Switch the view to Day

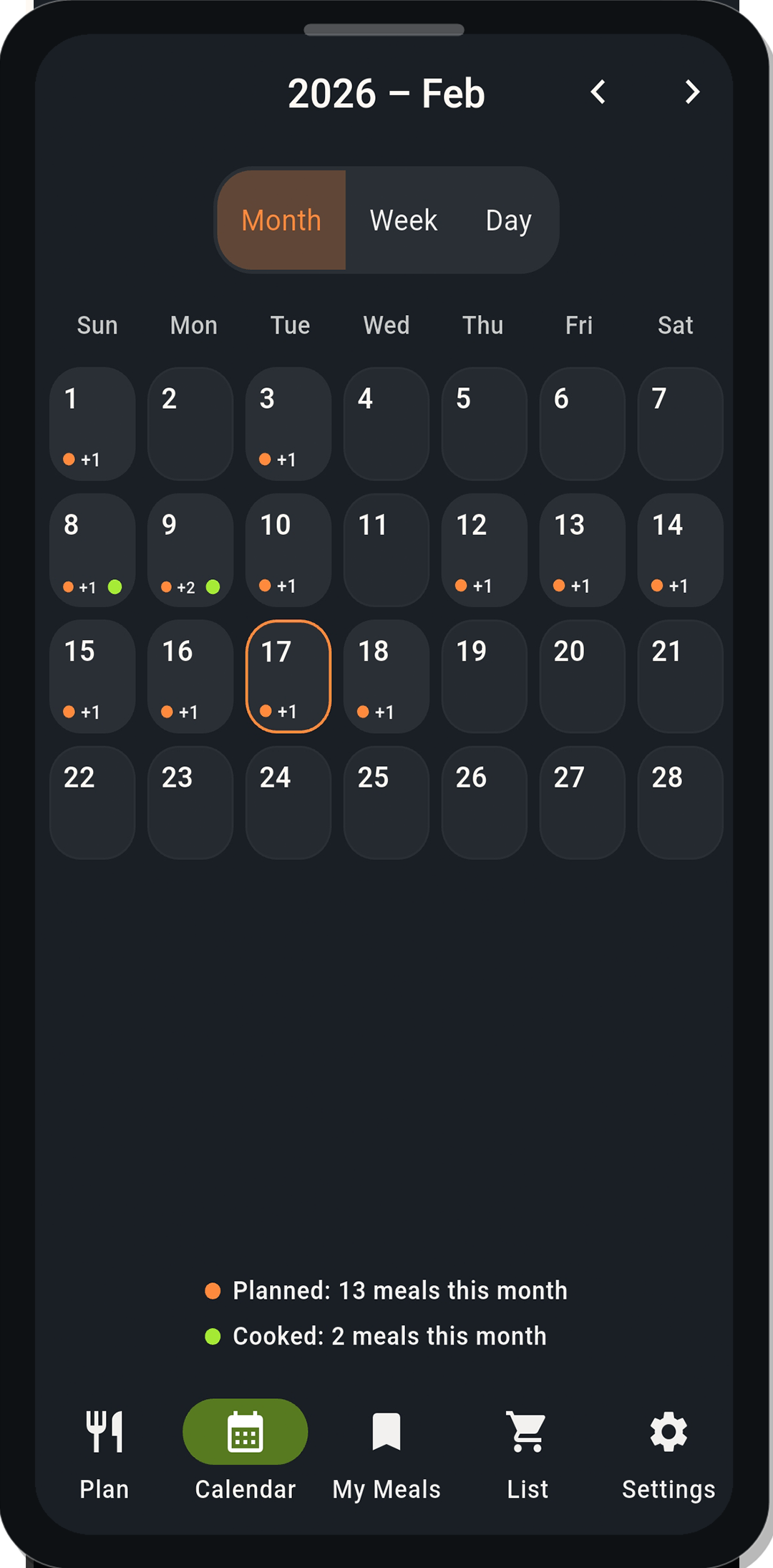pyautogui.click(x=507, y=220)
